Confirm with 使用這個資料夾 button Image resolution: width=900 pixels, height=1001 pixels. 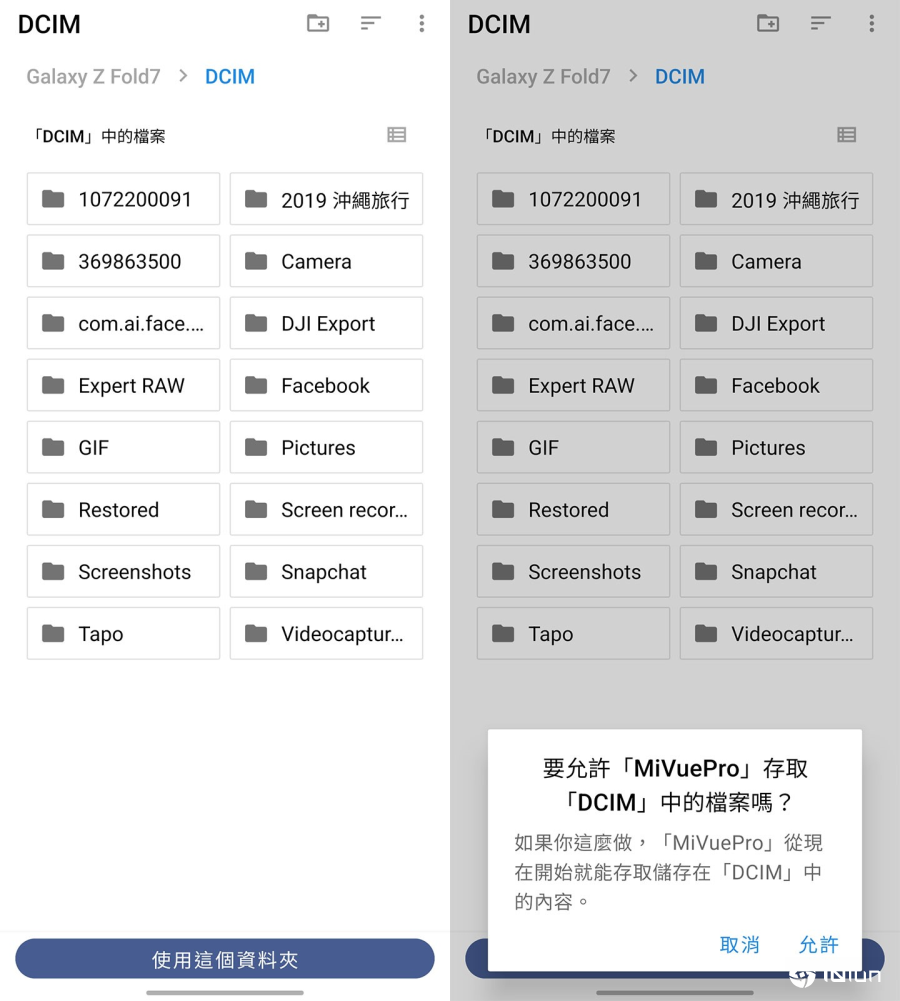tap(225, 959)
